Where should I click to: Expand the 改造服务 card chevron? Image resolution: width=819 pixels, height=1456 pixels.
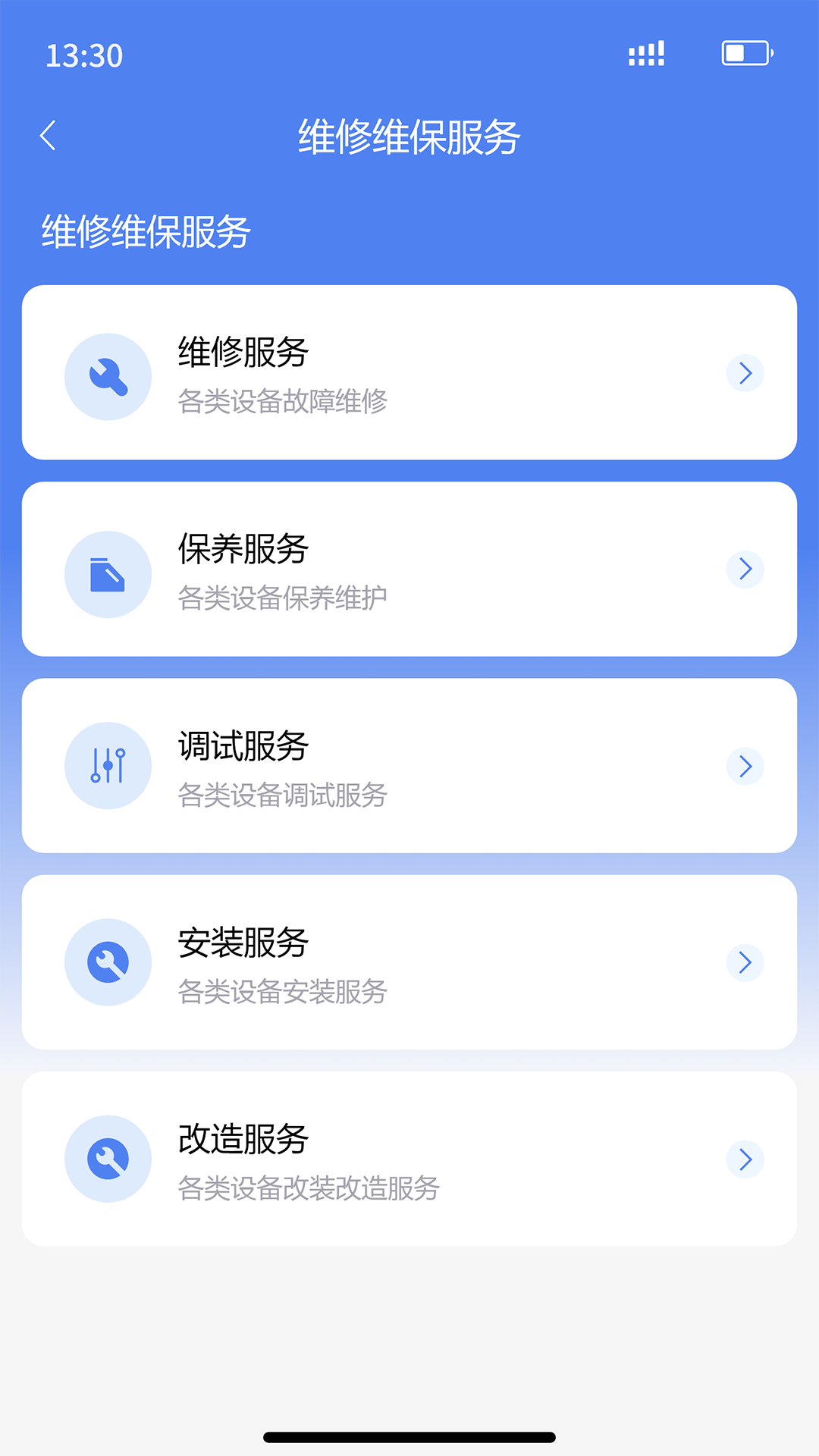[745, 1159]
